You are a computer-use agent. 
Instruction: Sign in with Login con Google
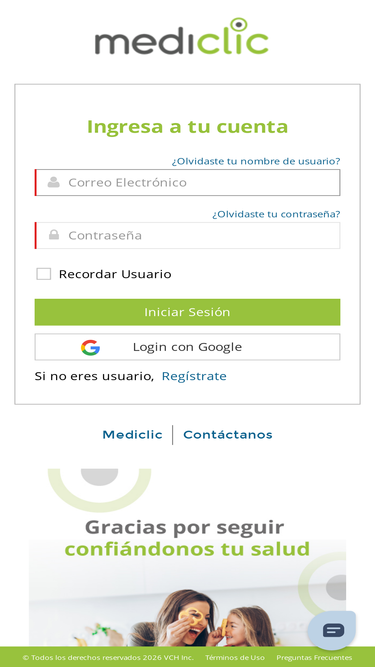(x=188, y=347)
